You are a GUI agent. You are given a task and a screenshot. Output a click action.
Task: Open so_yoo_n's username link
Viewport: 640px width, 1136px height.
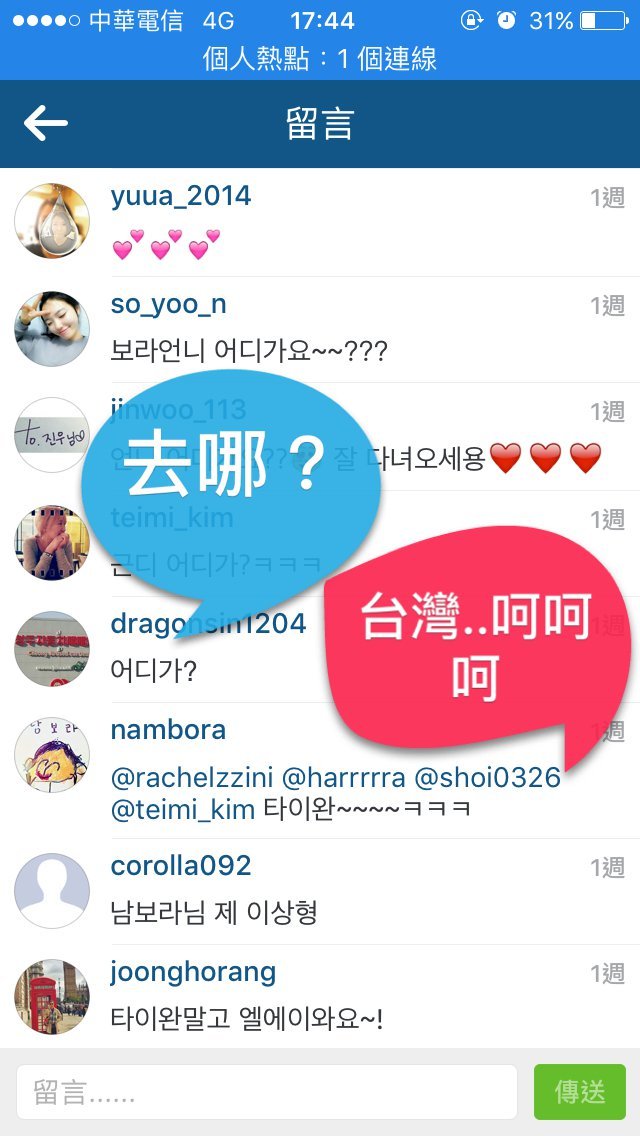[169, 304]
